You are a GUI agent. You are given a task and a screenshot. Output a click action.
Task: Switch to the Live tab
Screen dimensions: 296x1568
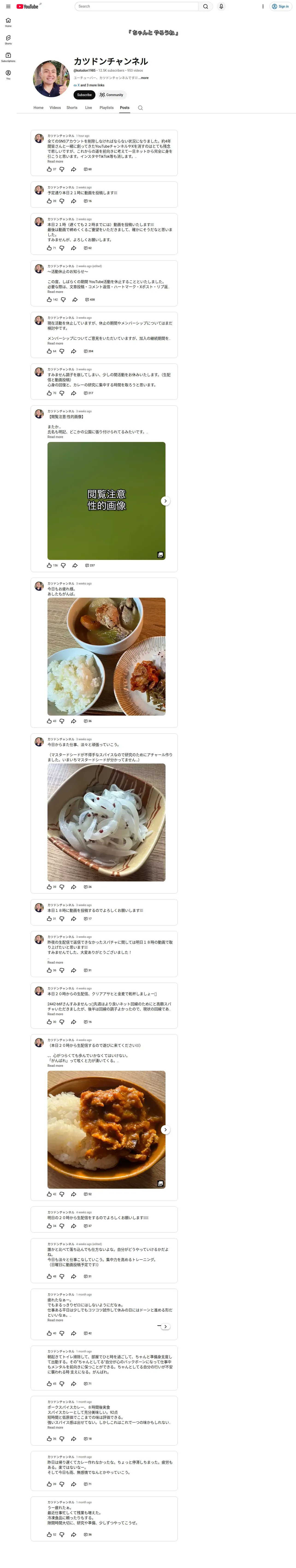88,108
